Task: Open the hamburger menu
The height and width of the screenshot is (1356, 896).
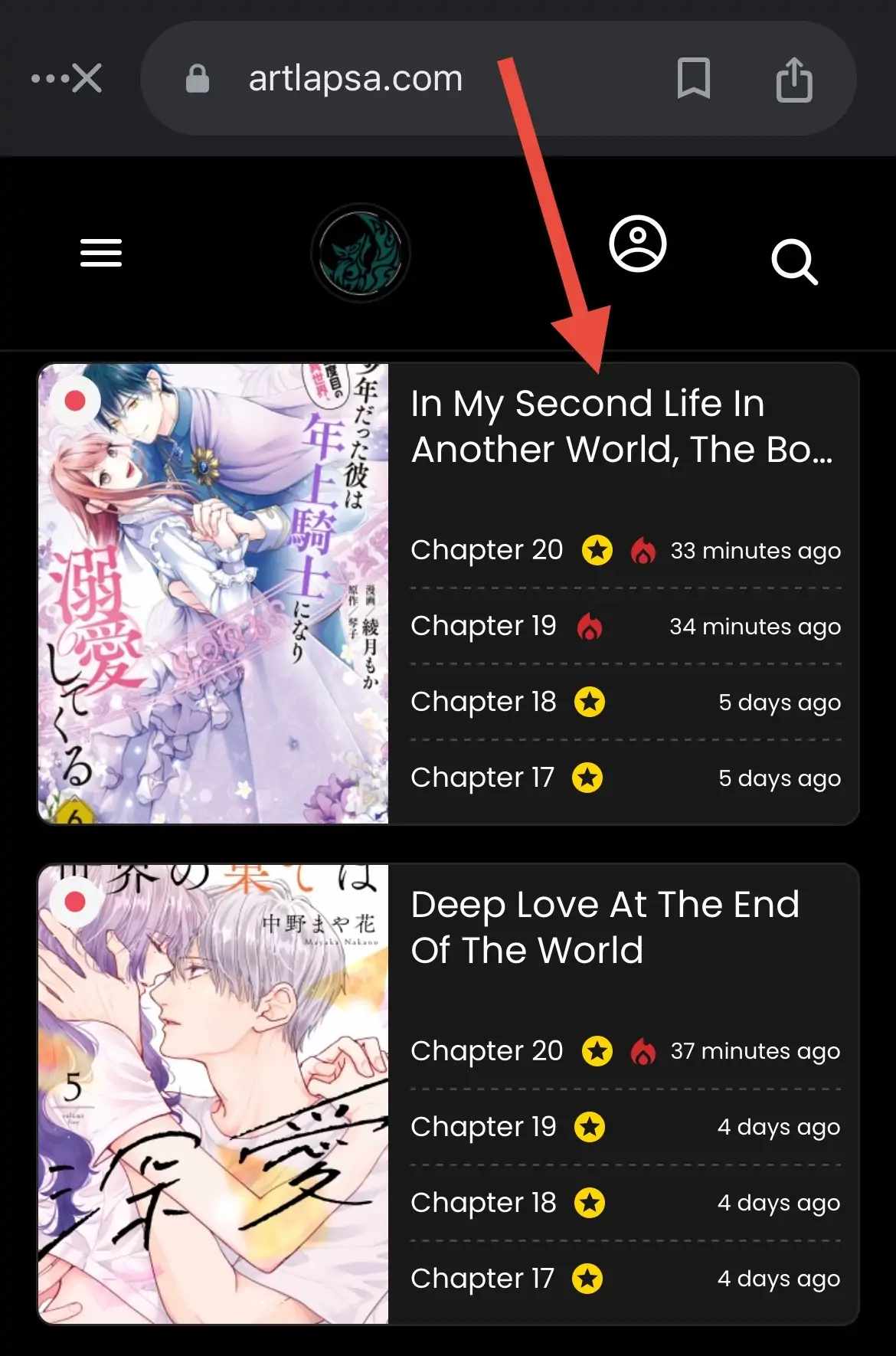Action: point(101,253)
